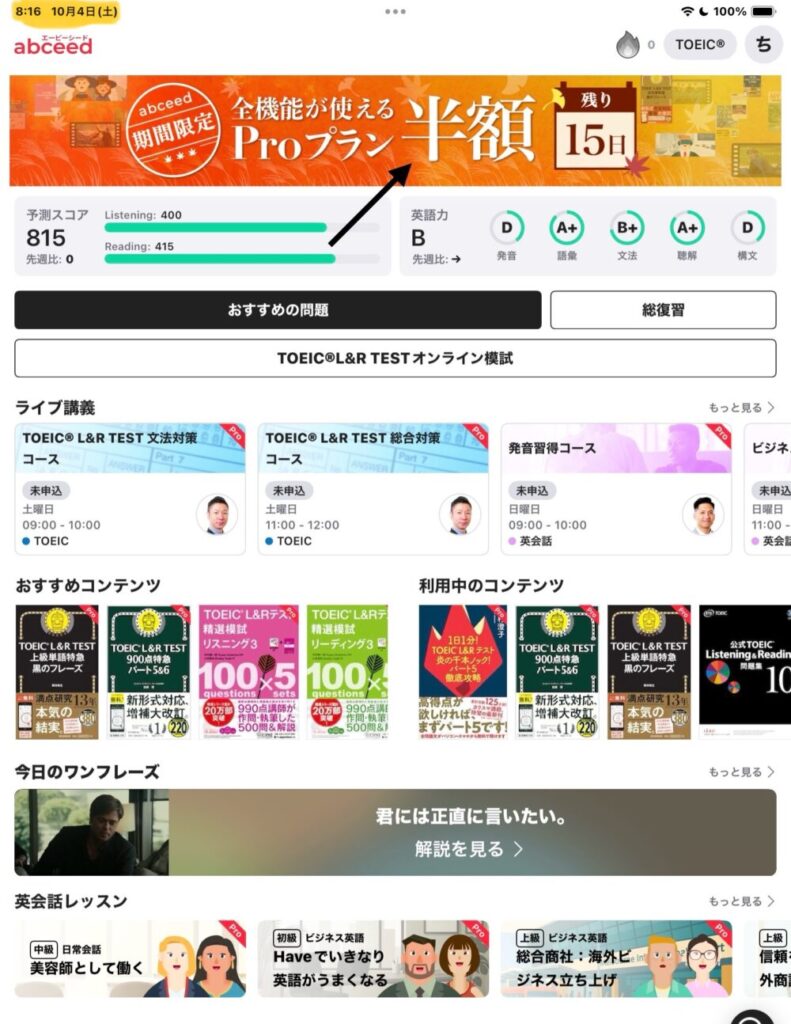Image resolution: width=791 pixels, height=1024 pixels.
Task: Open the TOEIC® course selector chip
Action: (x=699, y=45)
